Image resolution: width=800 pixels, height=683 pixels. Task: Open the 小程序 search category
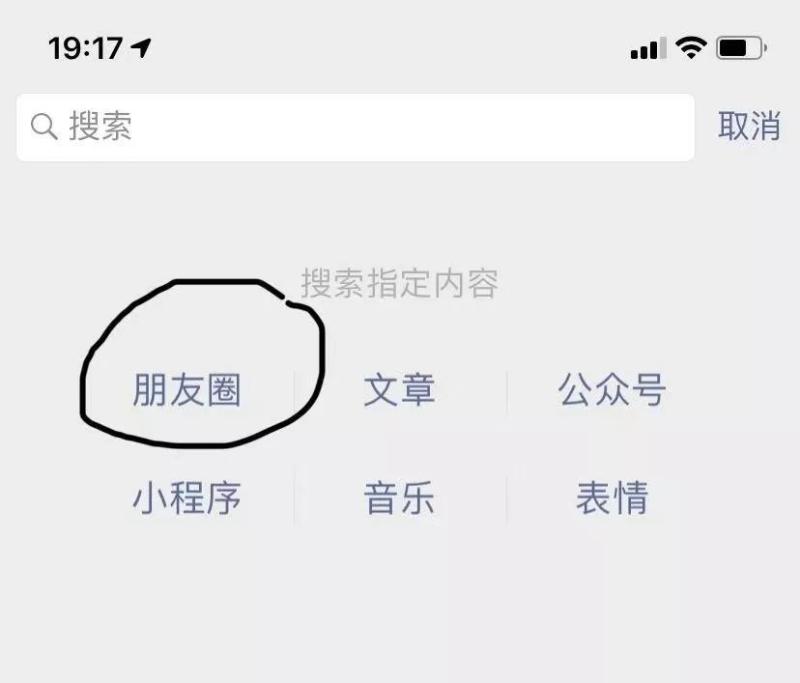(187, 498)
